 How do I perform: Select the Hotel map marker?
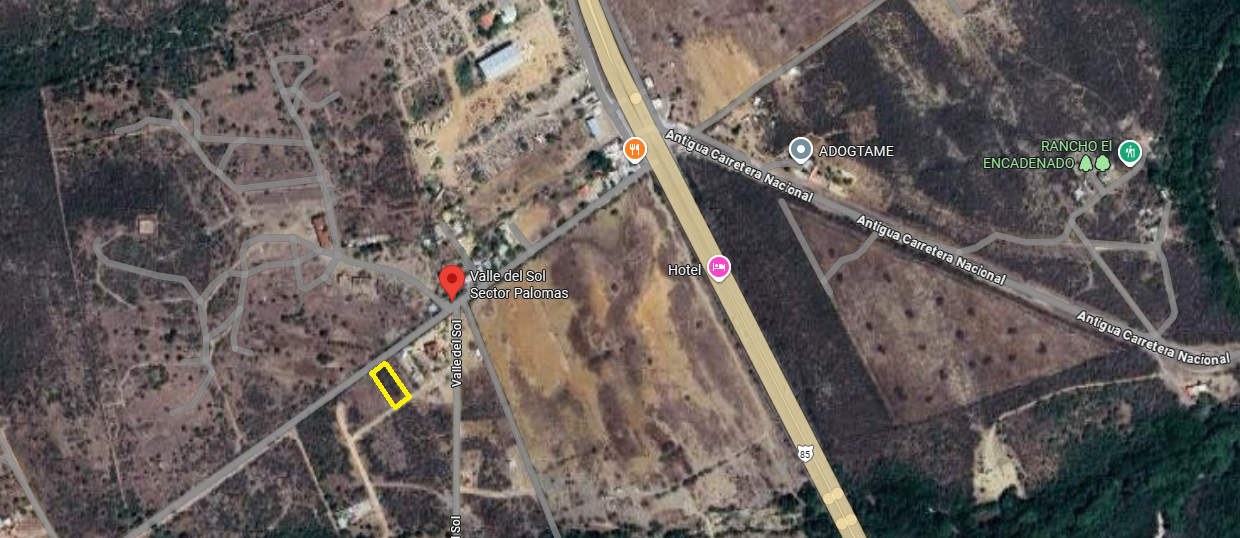[x=718, y=268]
